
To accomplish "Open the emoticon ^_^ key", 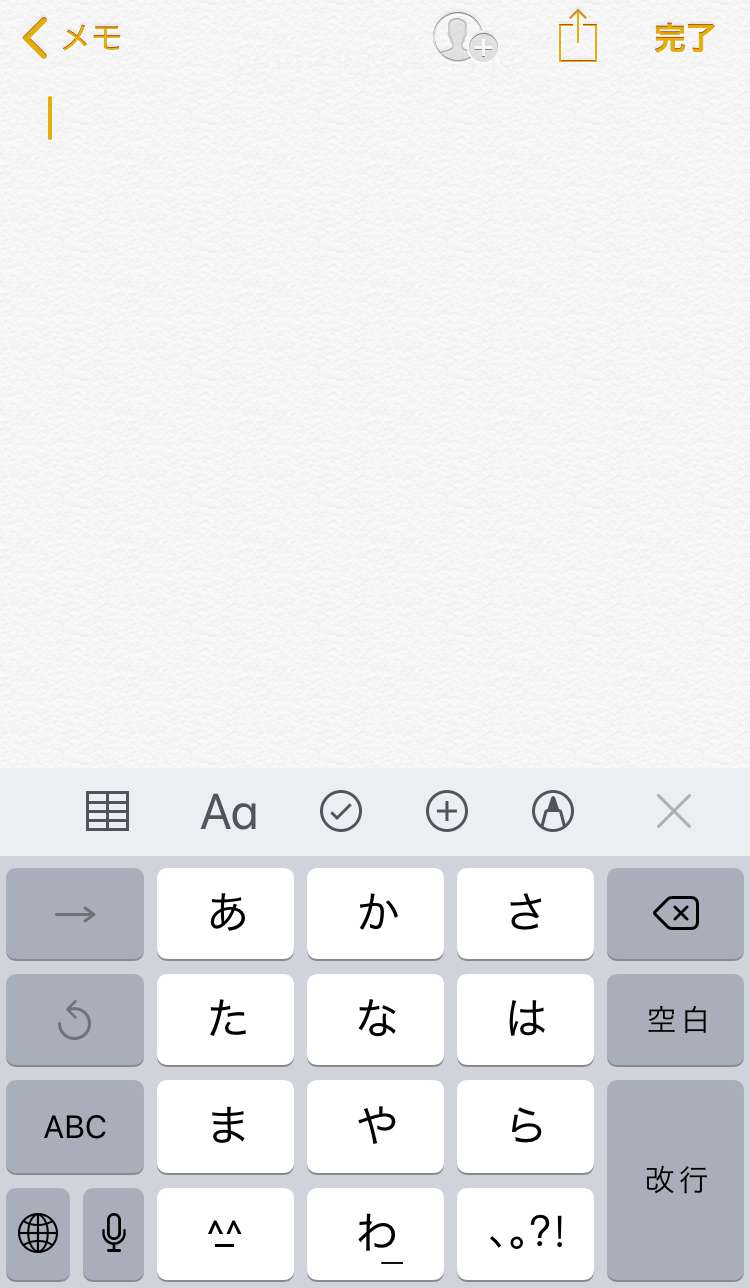I will click(x=226, y=1233).
